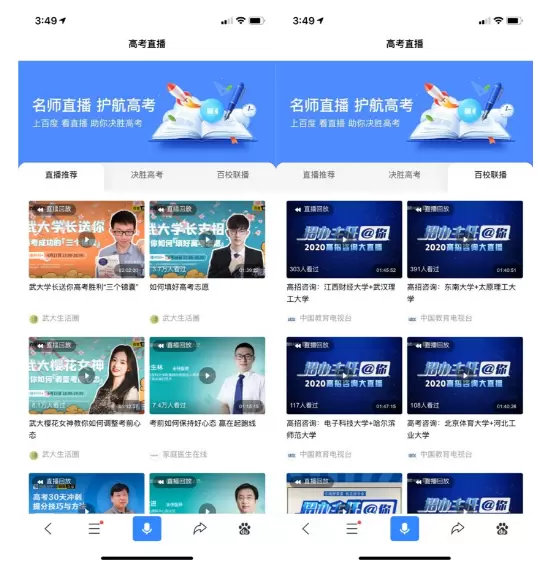The width and height of the screenshot is (539, 568).
Task: Tap the 名师直播 护航高考 banner above 武大 videos
Action: (147, 112)
